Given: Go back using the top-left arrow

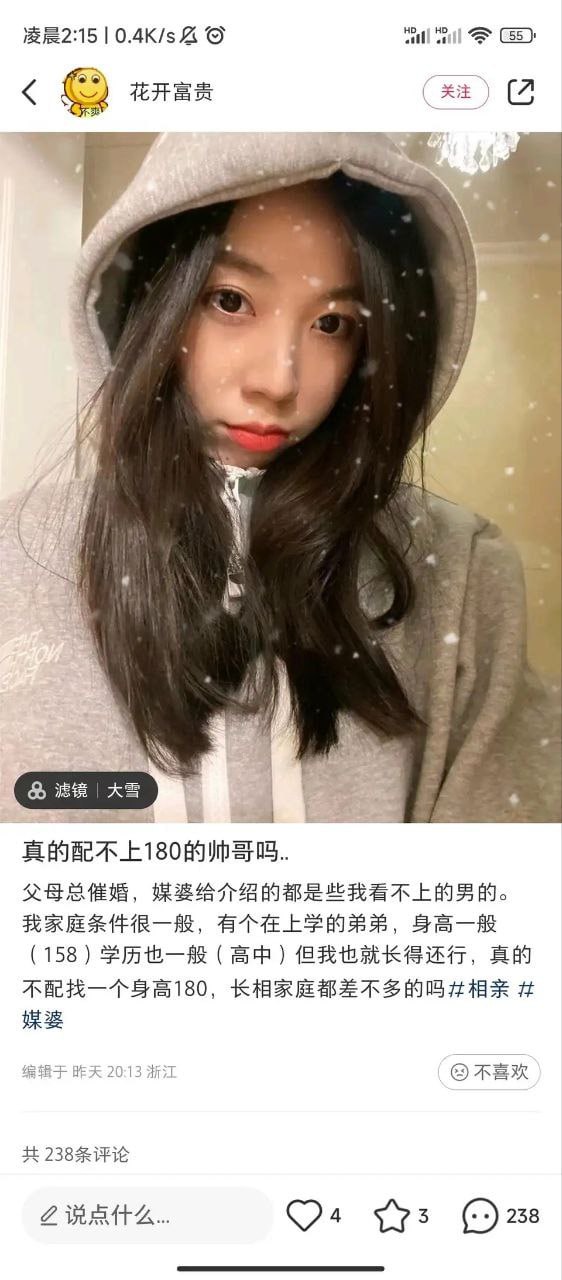Looking at the screenshot, I should coord(29,92).
